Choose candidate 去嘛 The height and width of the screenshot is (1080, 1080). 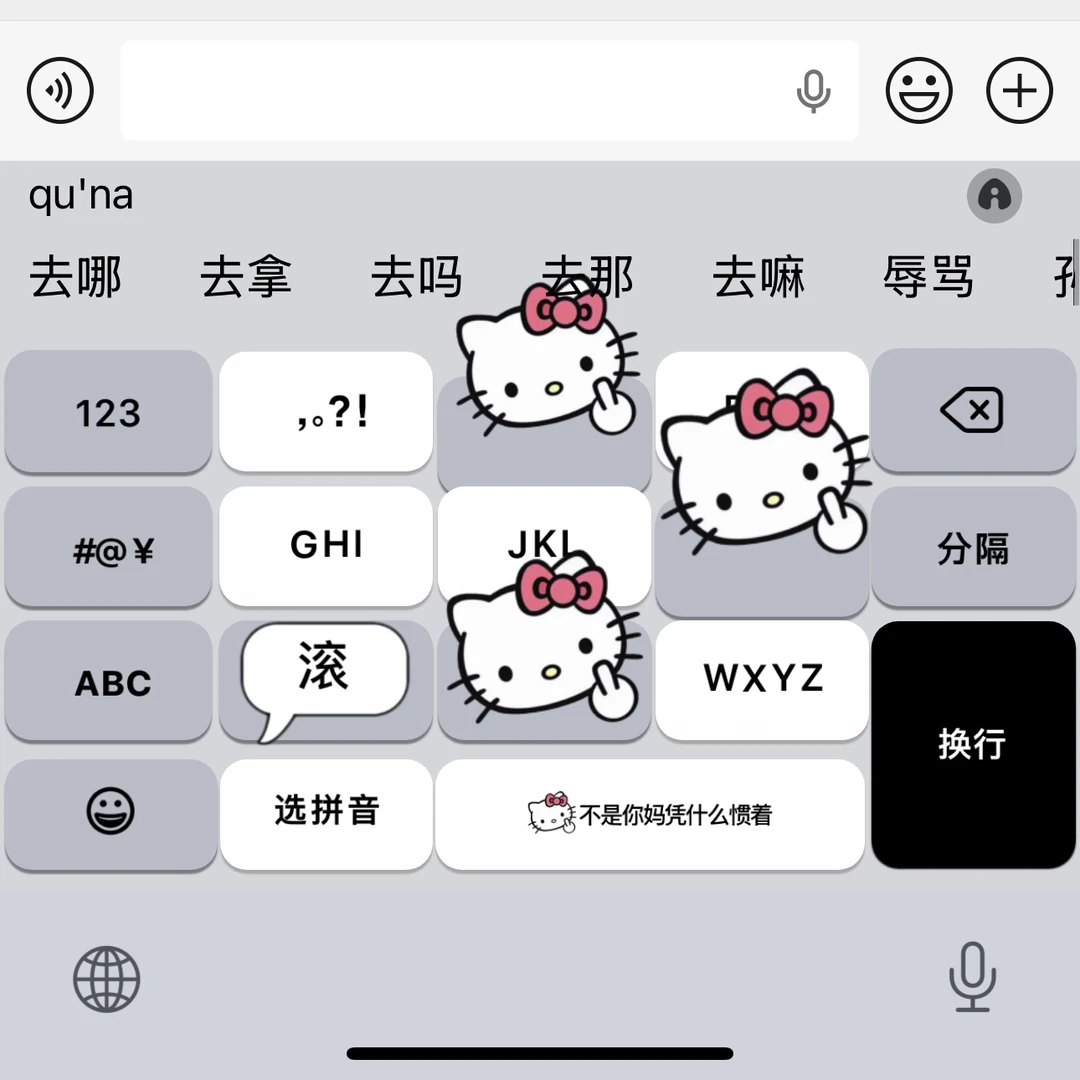pos(758,277)
